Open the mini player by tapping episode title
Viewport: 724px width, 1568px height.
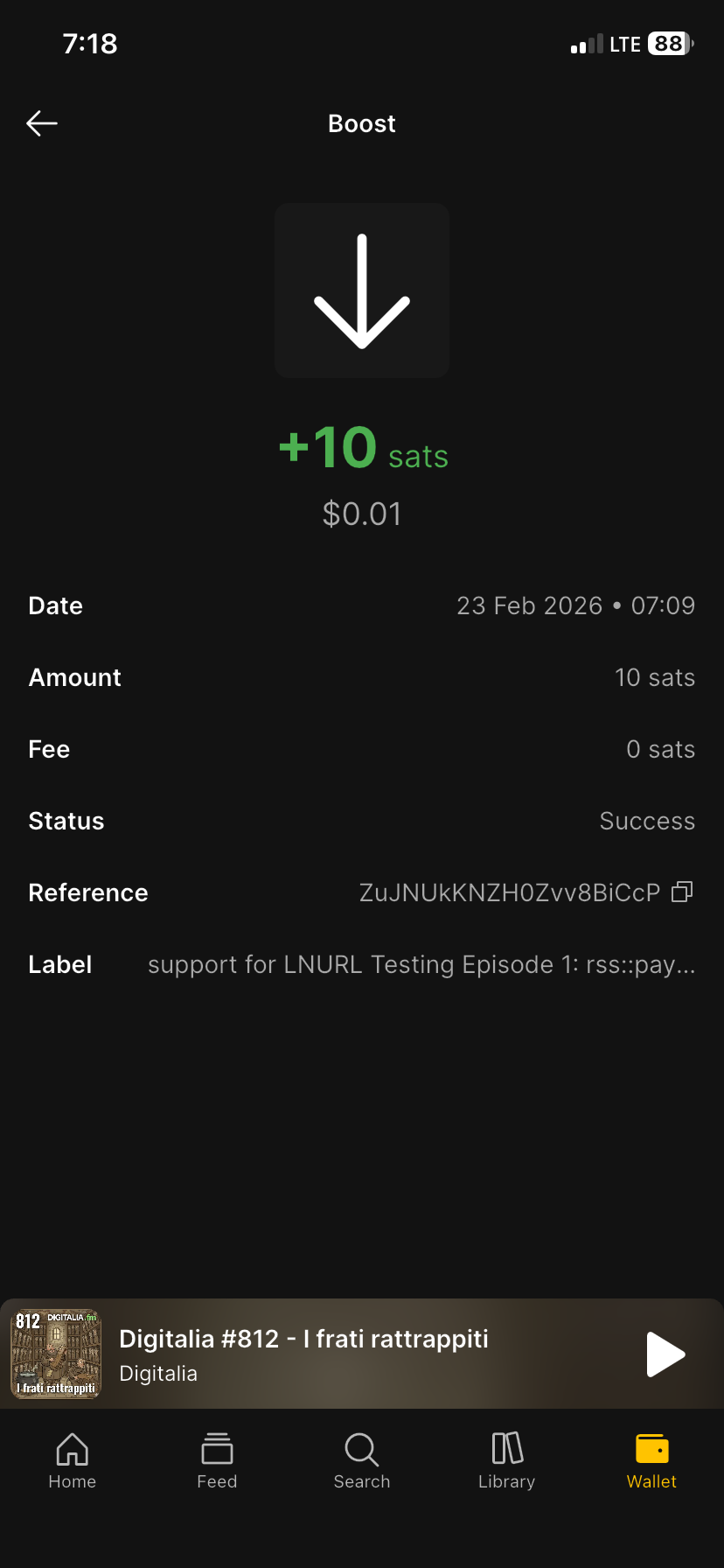pyautogui.click(x=303, y=1338)
